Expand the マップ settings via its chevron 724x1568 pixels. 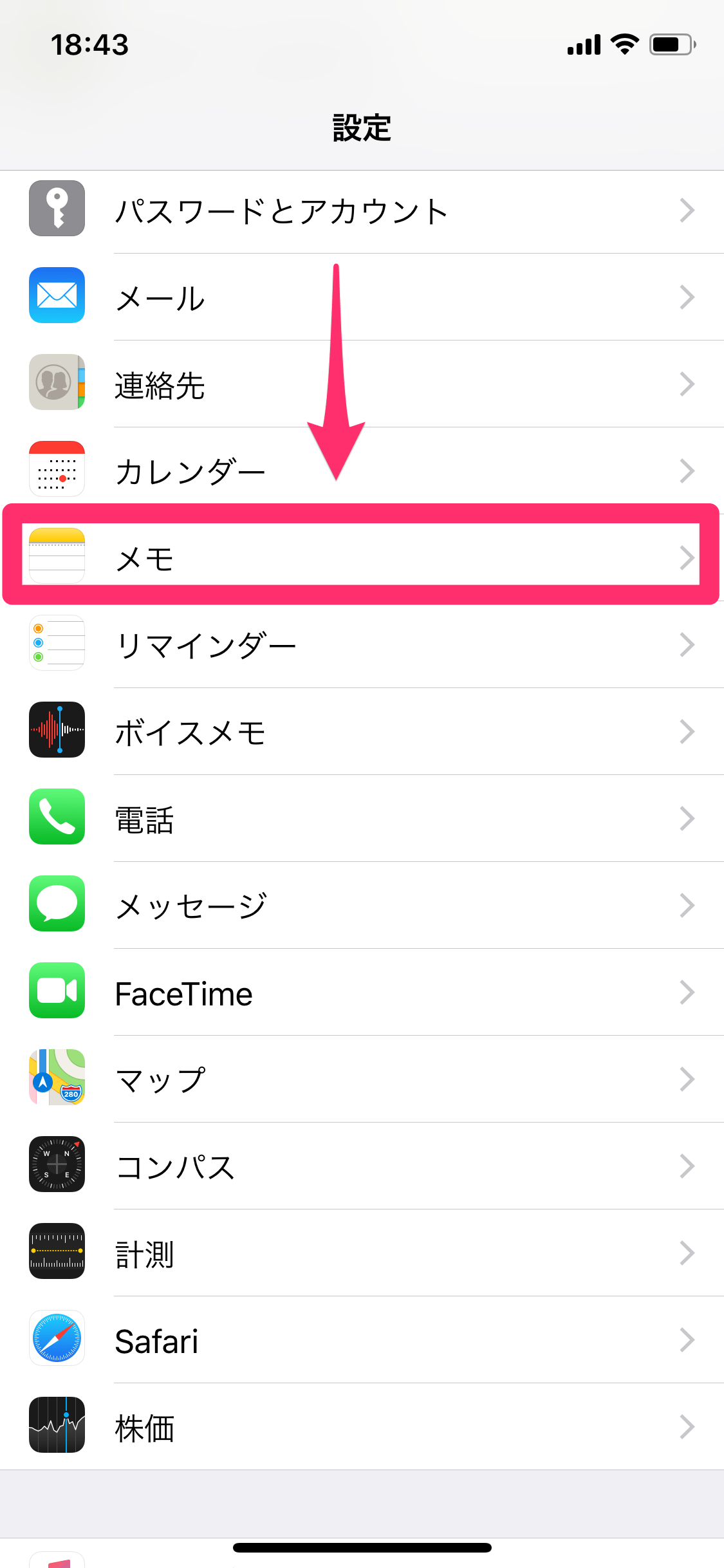coord(686,1079)
